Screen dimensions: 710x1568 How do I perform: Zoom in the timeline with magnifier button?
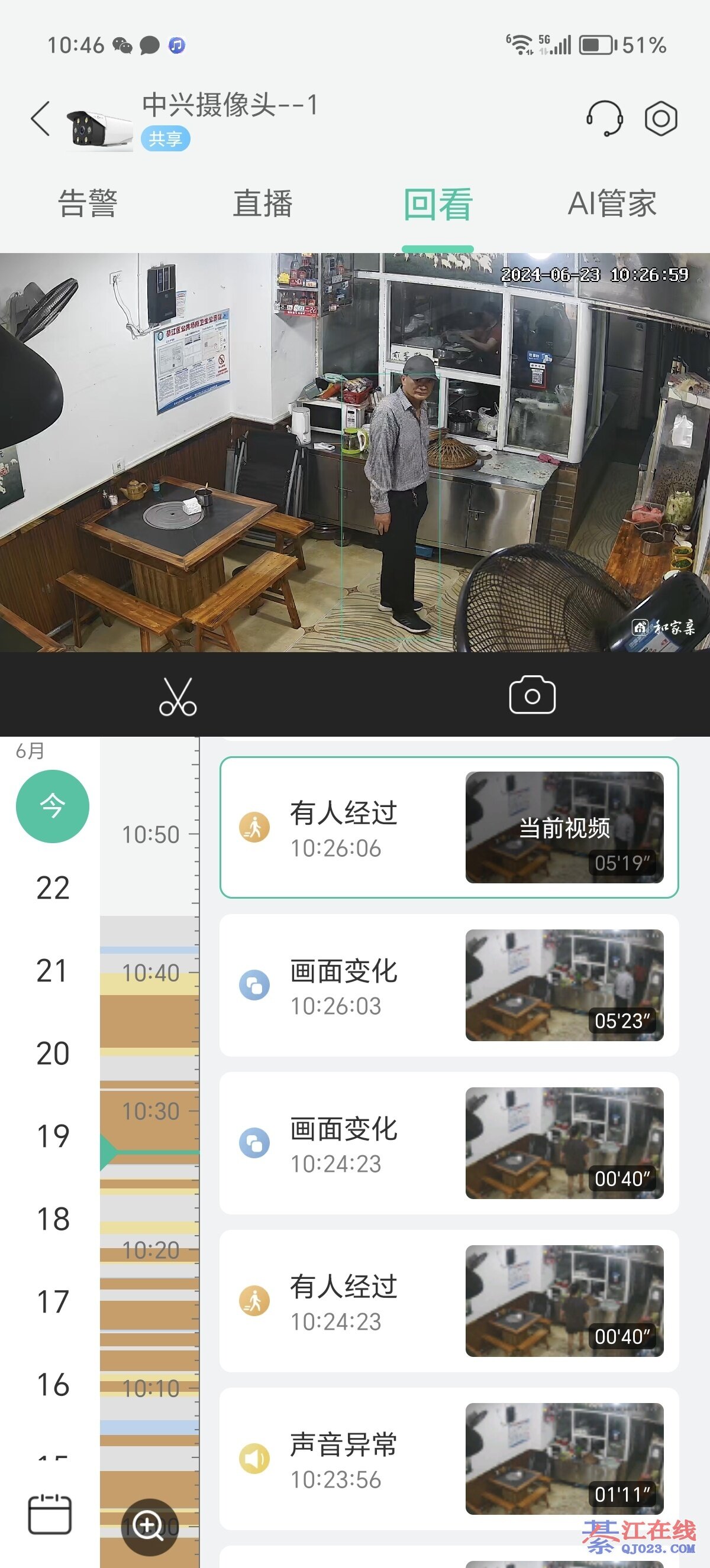click(150, 1526)
